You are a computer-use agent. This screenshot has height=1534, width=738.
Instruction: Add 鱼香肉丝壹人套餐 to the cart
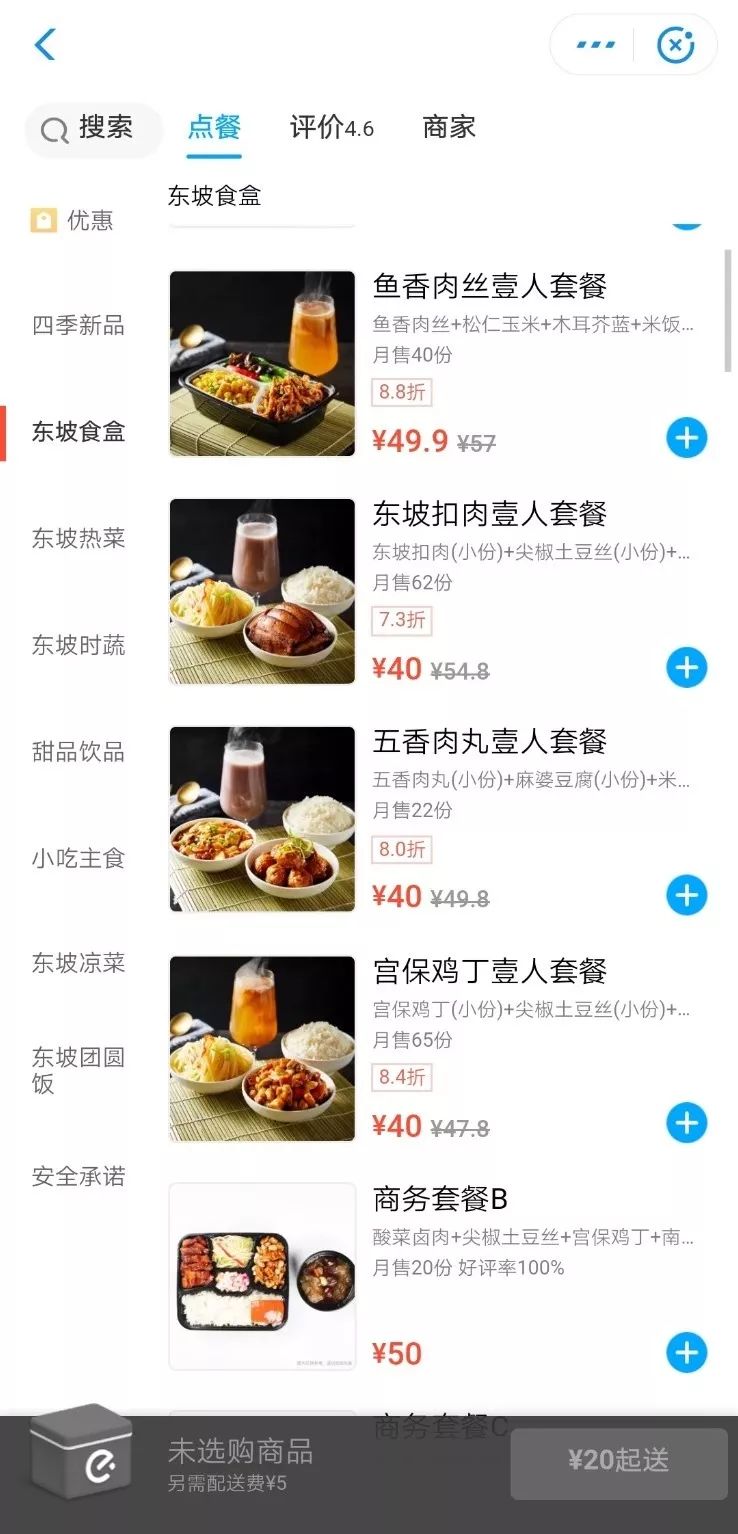click(x=686, y=438)
